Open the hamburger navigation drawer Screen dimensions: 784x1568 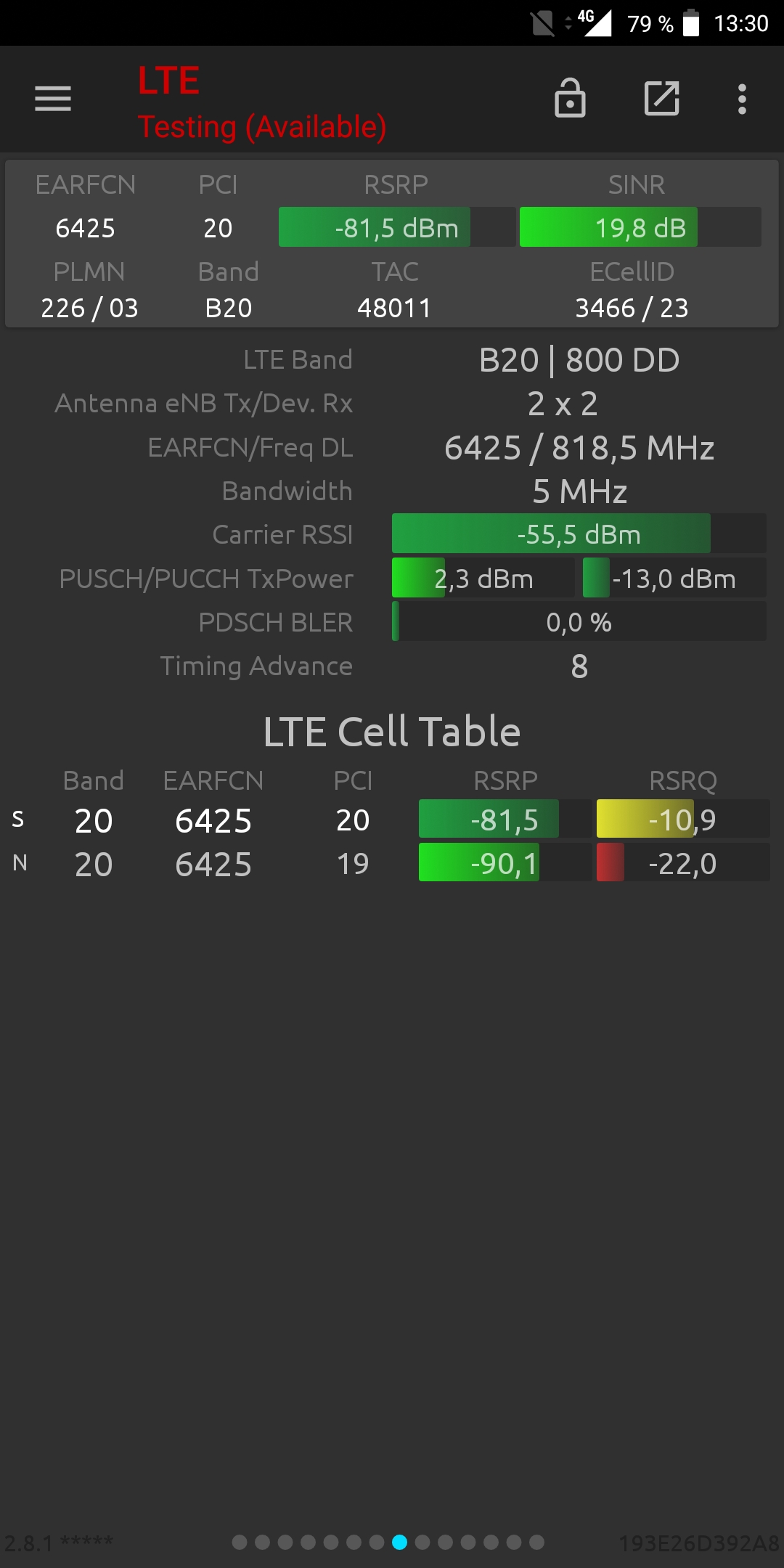tap(53, 99)
